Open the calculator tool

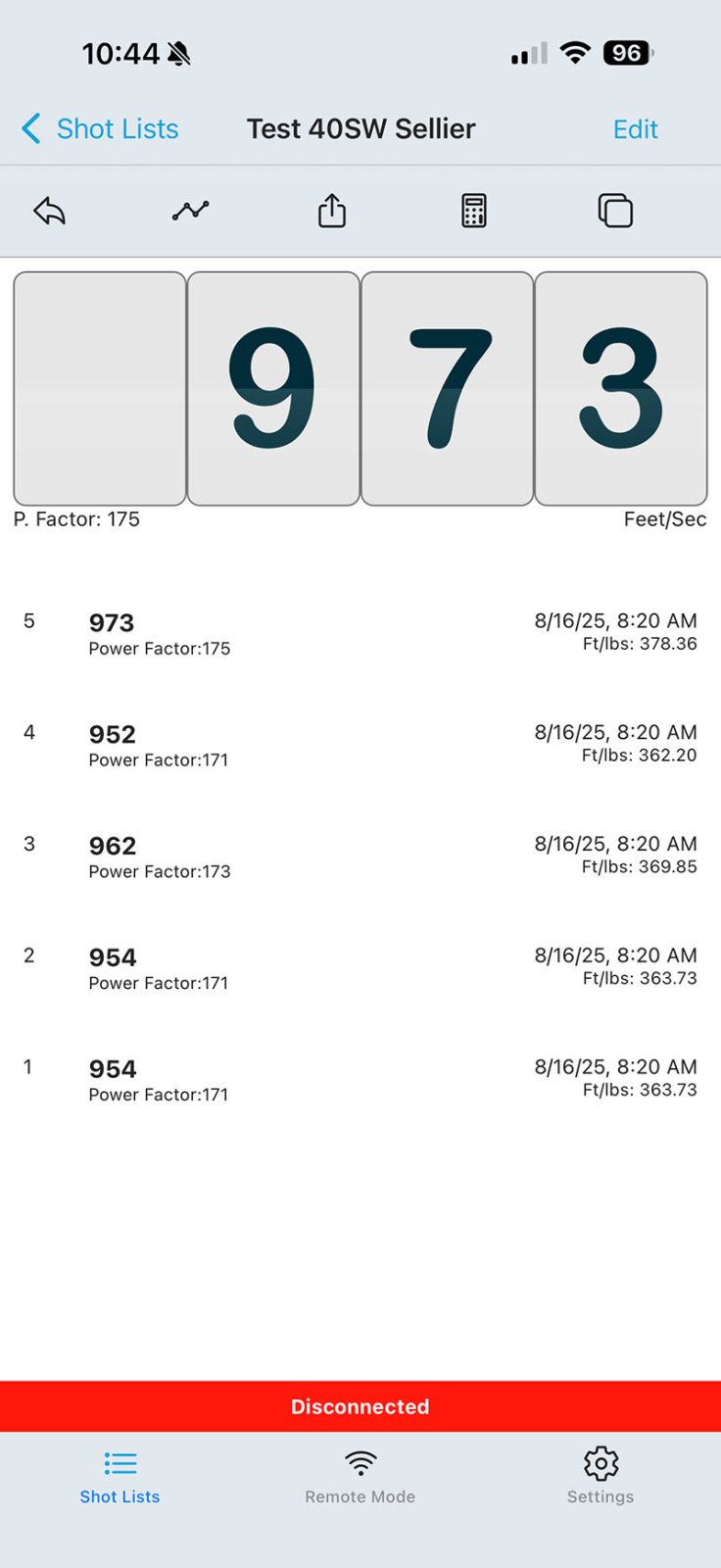coord(474,211)
